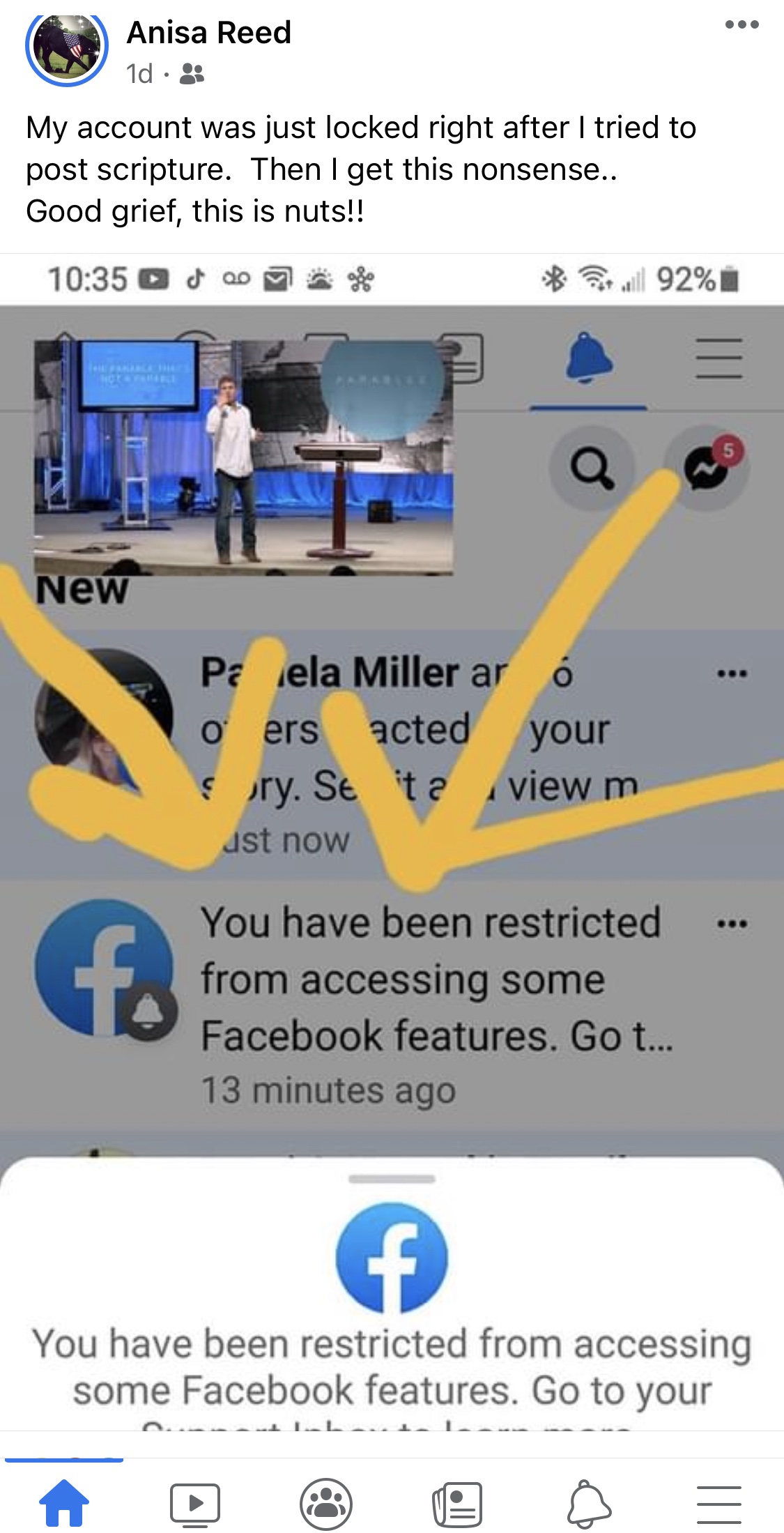Viewport: 784px width, 1533px height.
Task: Go to the Home feed tab
Action: [64, 1503]
